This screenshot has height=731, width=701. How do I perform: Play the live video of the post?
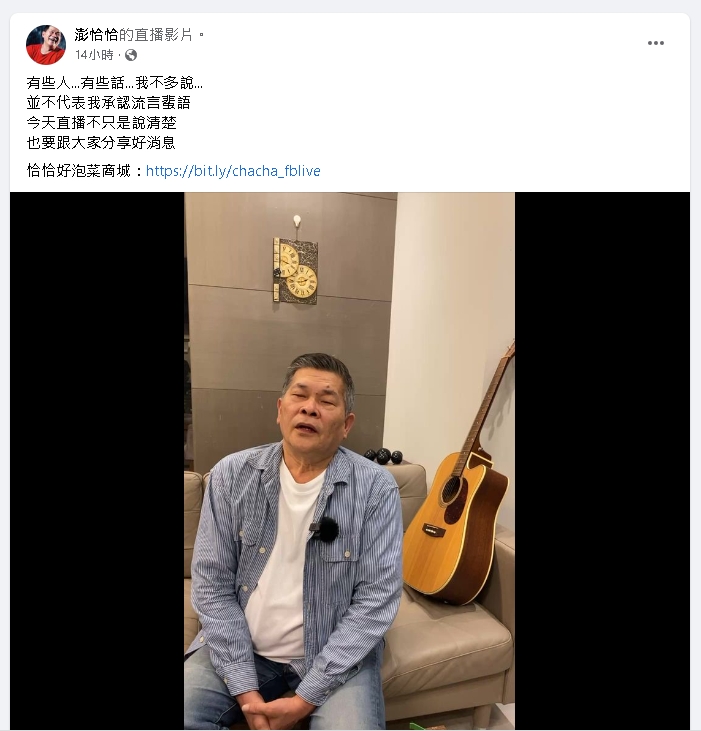[x=349, y=460]
